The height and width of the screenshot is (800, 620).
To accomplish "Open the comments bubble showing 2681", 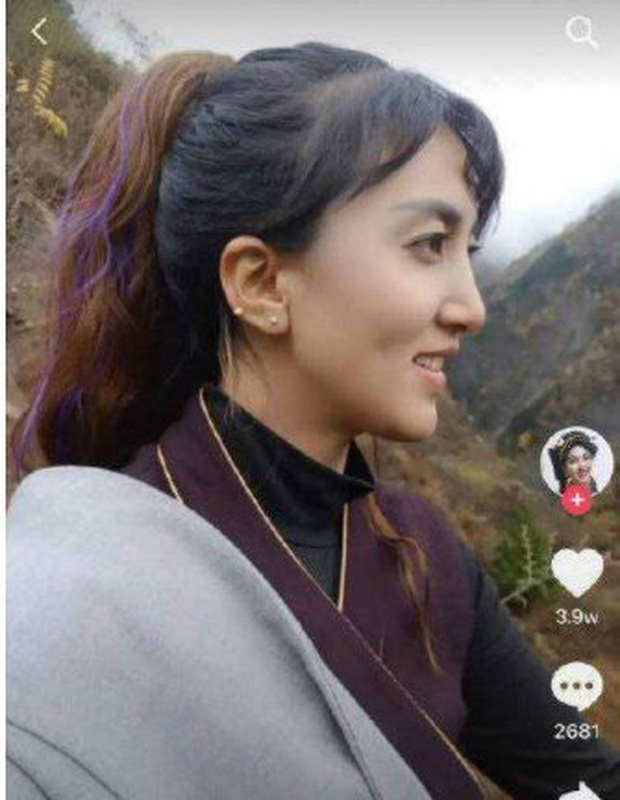I will (577, 687).
